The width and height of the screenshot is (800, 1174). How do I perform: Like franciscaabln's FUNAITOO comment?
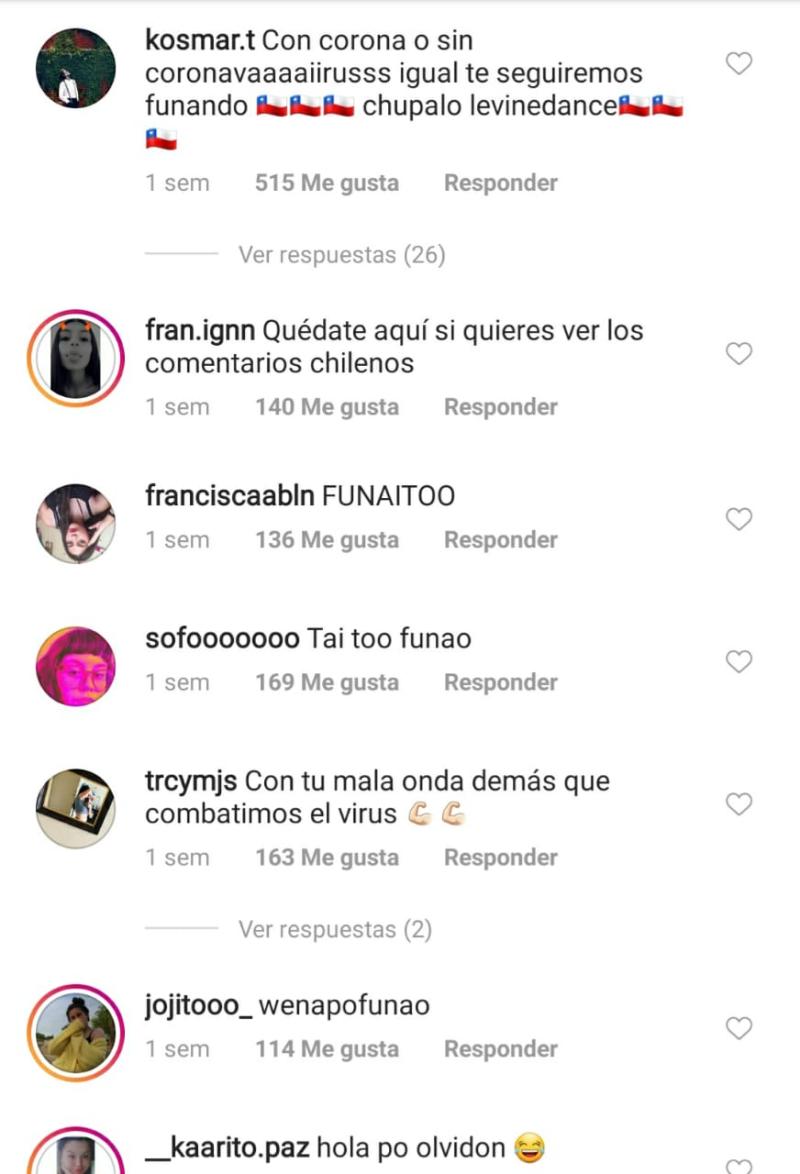pos(738,519)
